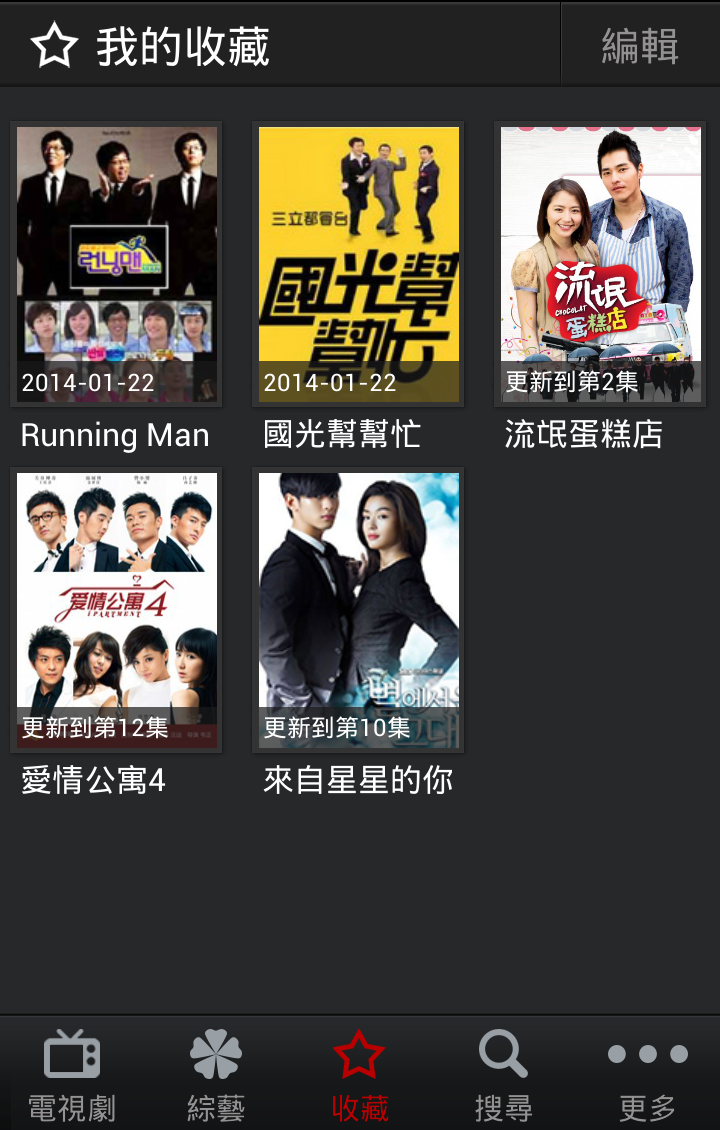Image resolution: width=720 pixels, height=1130 pixels.
Task: Go to the 綜藝 tab
Action: (x=216, y=1074)
